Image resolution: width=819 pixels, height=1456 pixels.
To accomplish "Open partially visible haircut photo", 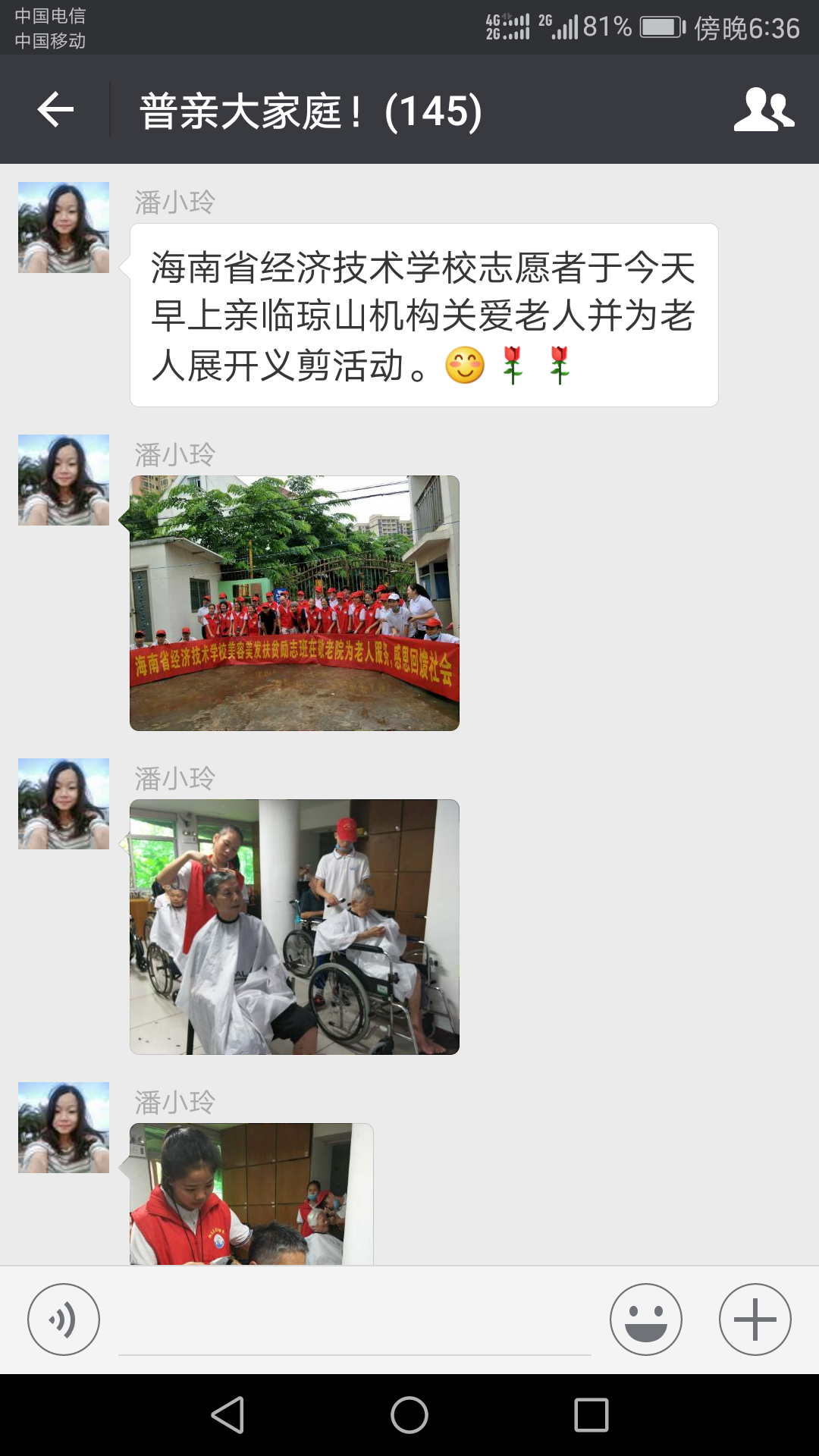I will [251, 1194].
